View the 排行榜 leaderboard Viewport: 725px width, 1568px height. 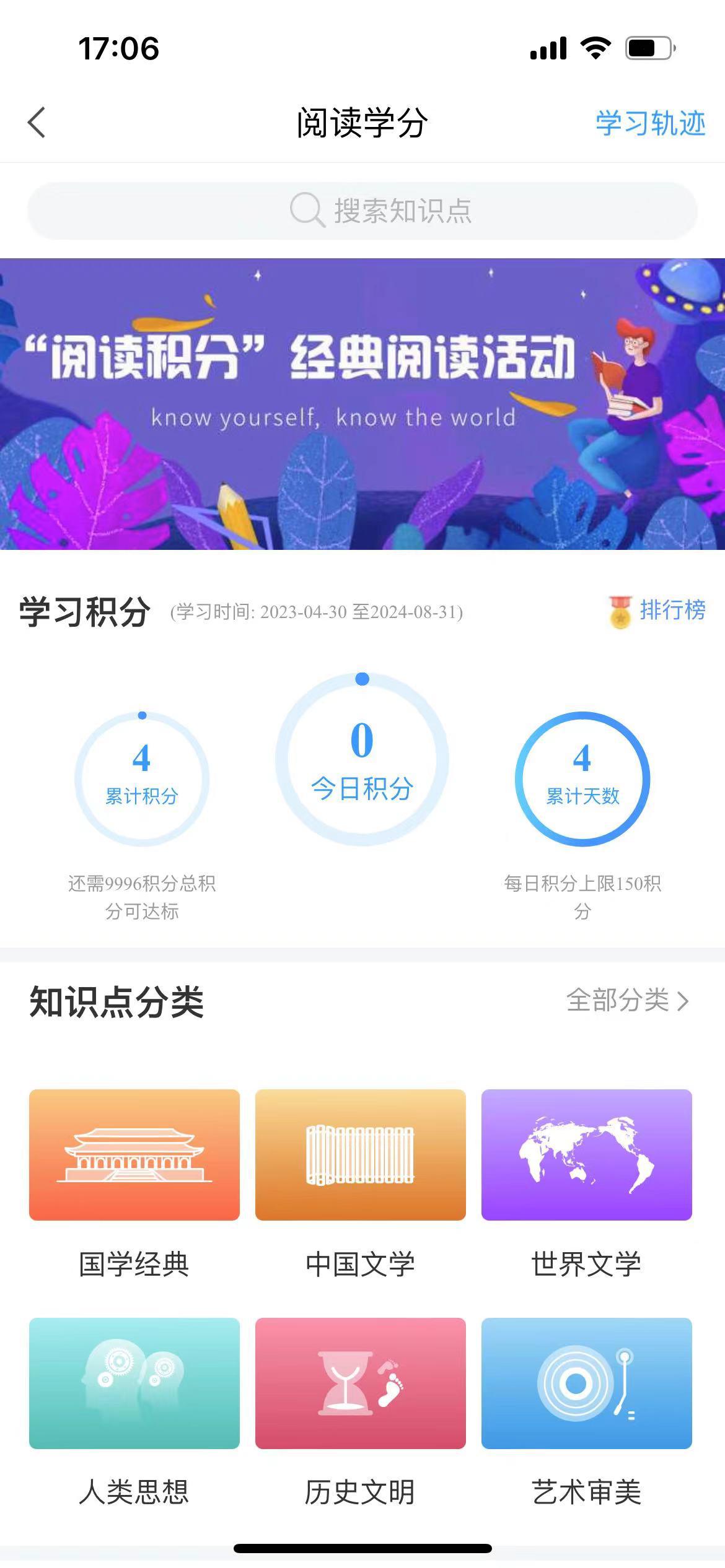657,611
